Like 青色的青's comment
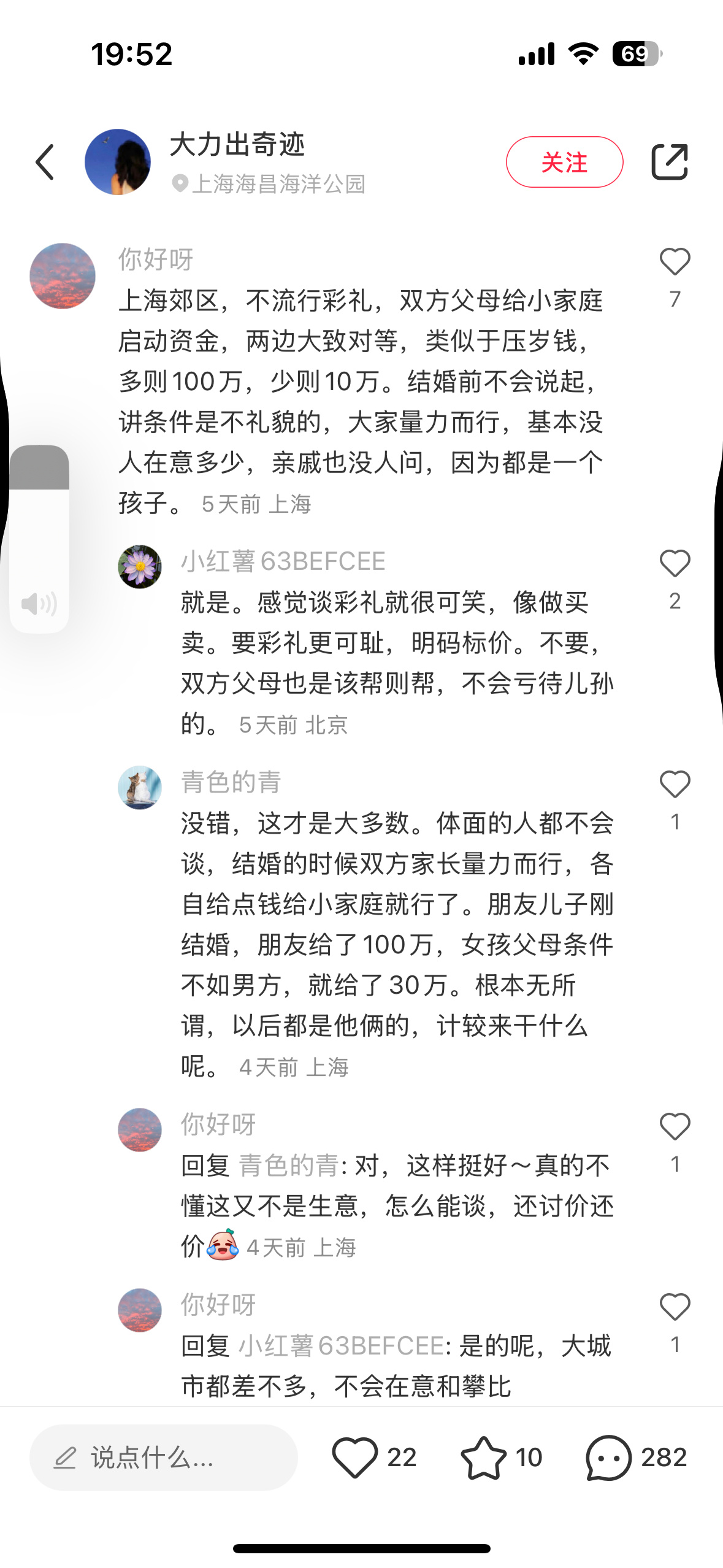 click(675, 785)
